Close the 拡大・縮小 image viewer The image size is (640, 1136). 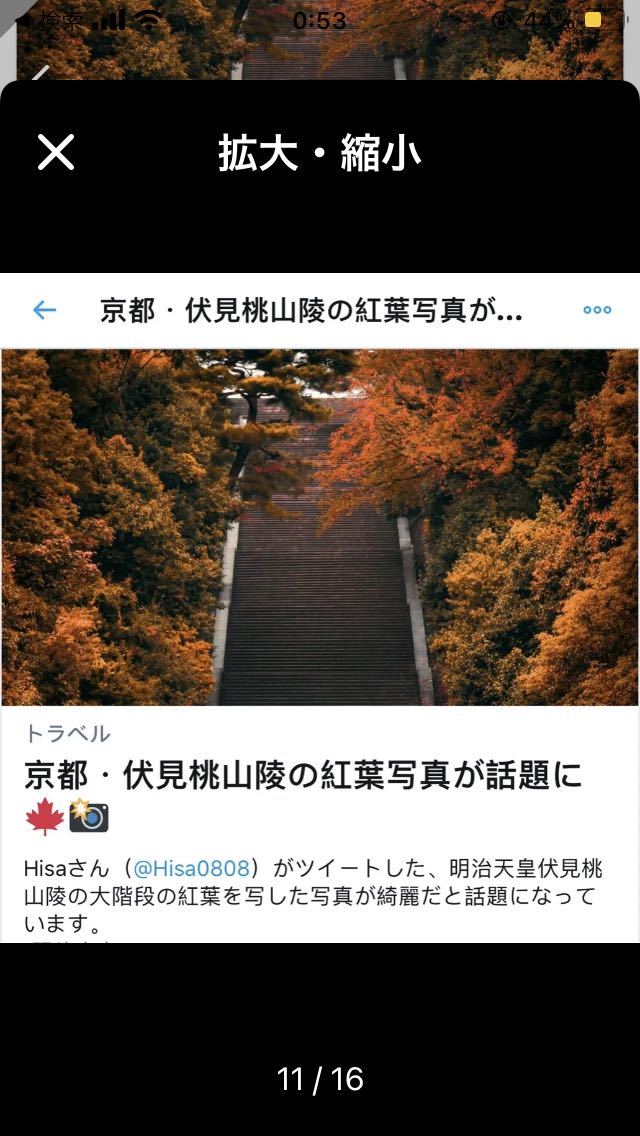pos(56,152)
